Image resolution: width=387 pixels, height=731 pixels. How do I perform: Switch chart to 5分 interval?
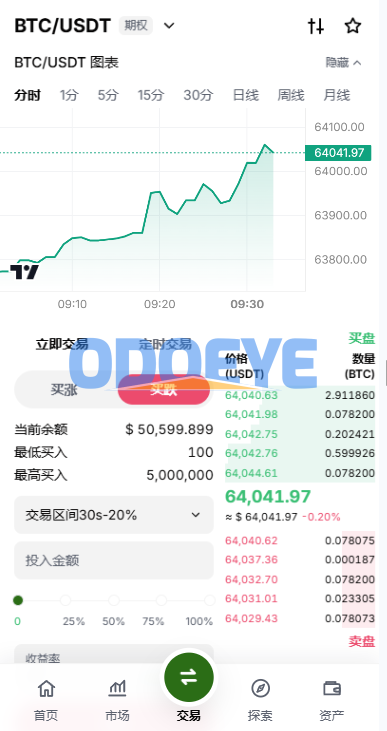tap(108, 96)
